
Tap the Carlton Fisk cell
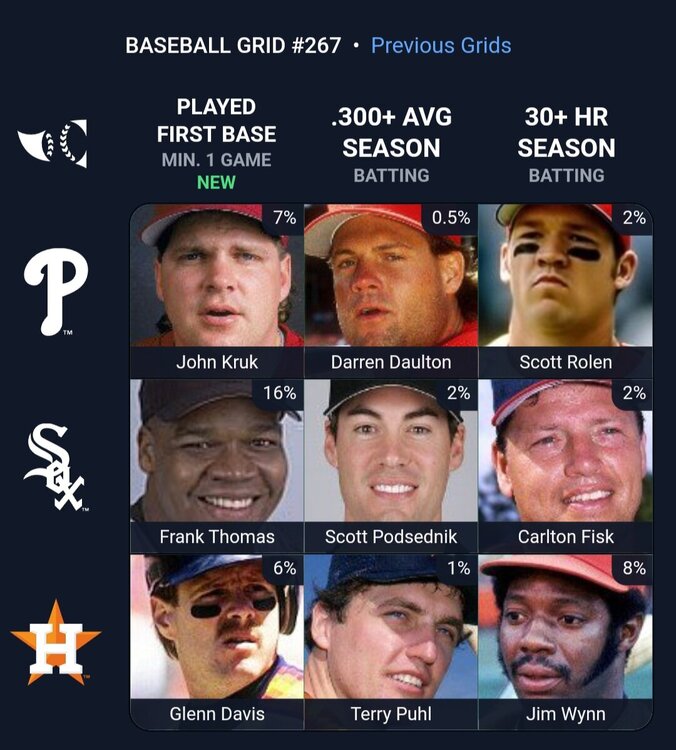click(x=565, y=465)
